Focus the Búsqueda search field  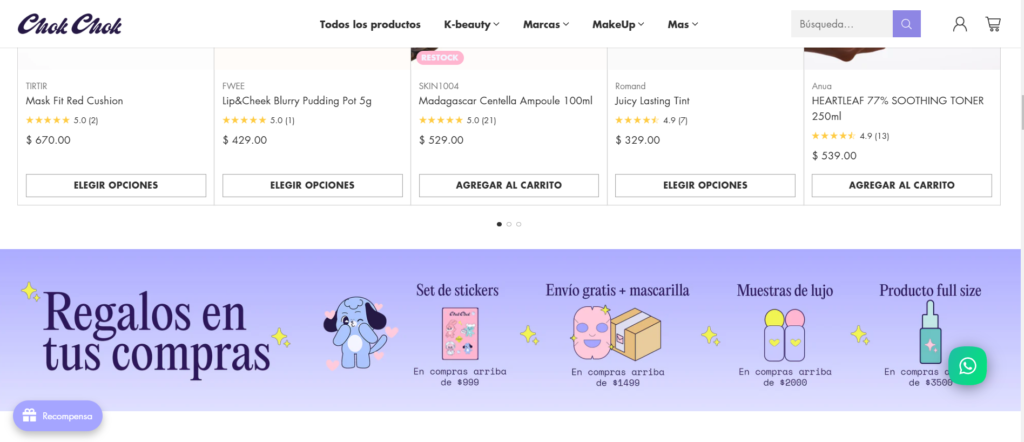pyautogui.click(x=840, y=24)
